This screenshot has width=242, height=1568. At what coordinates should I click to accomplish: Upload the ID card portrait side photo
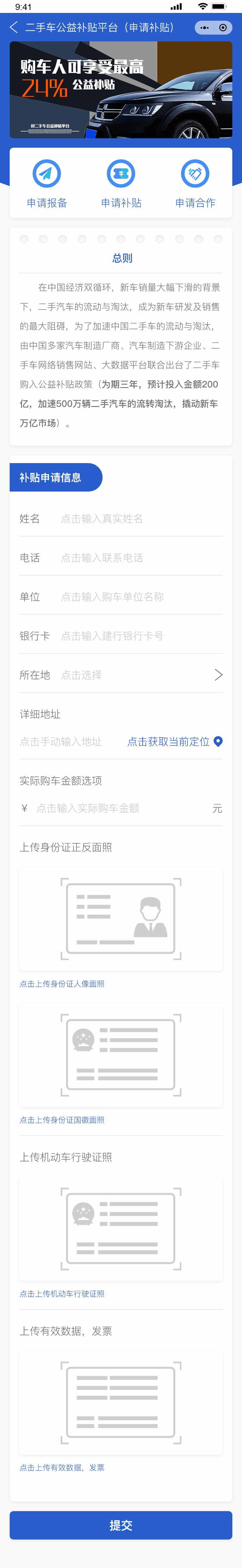121,919
